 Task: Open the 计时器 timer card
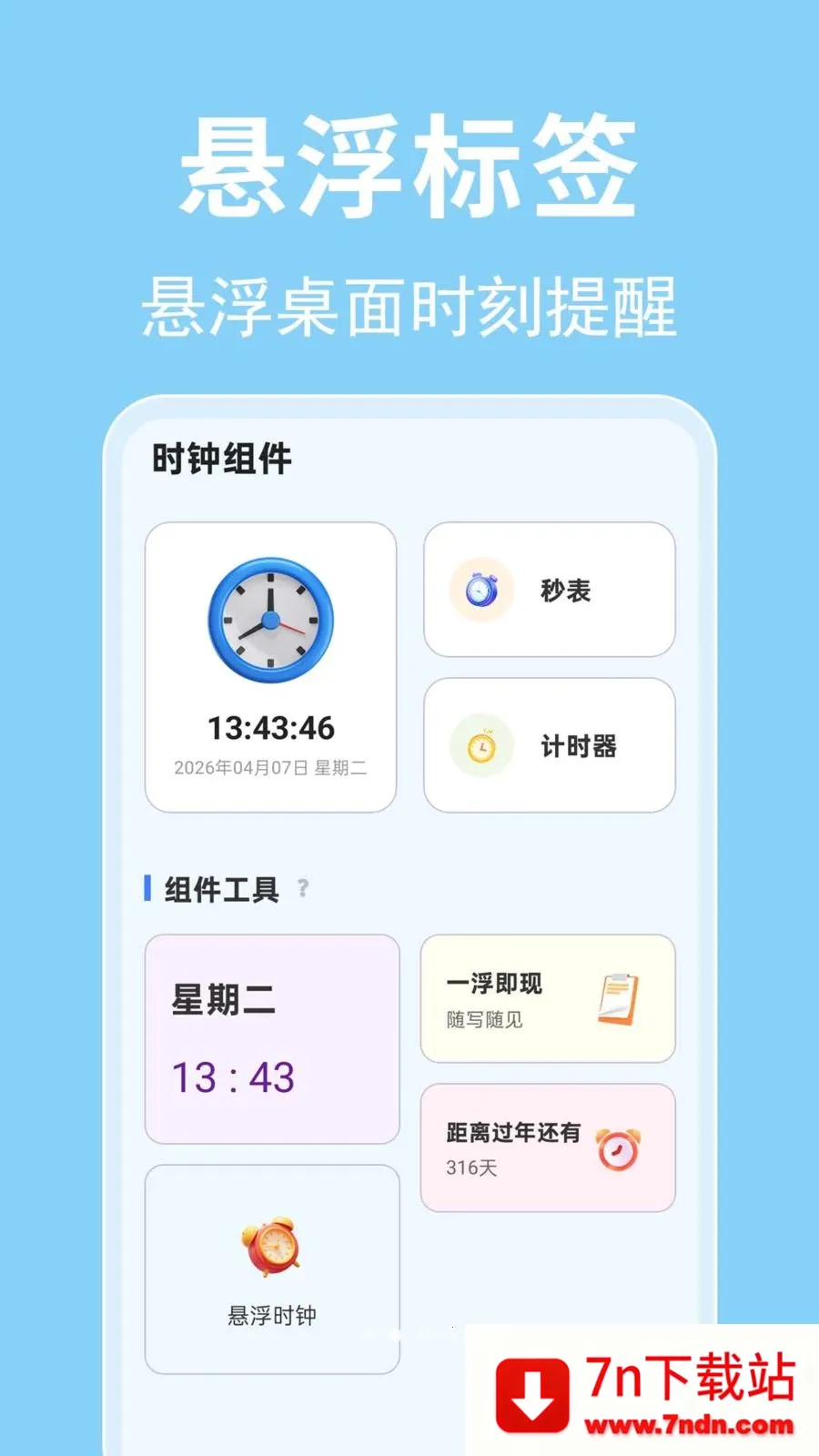[x=548, y=746]
